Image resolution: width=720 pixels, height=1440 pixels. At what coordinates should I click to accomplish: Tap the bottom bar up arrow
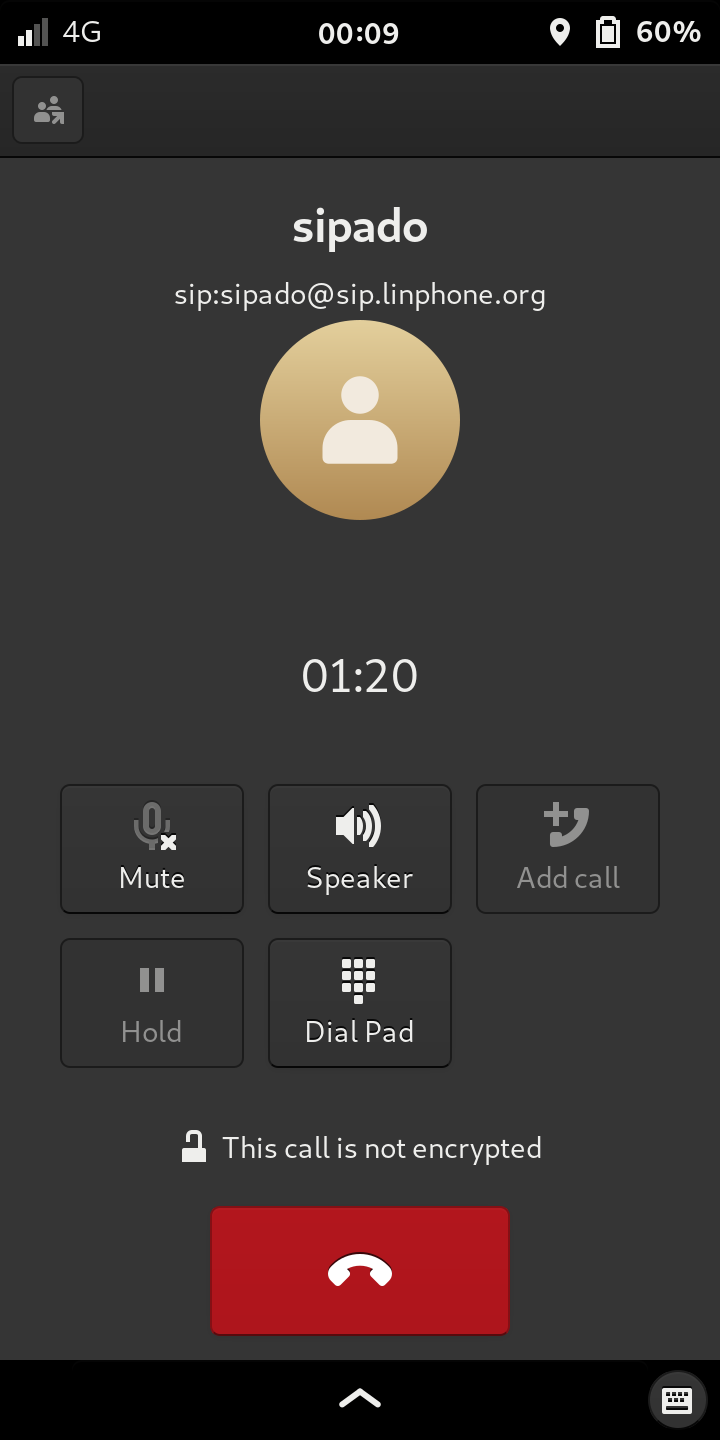360,1398
